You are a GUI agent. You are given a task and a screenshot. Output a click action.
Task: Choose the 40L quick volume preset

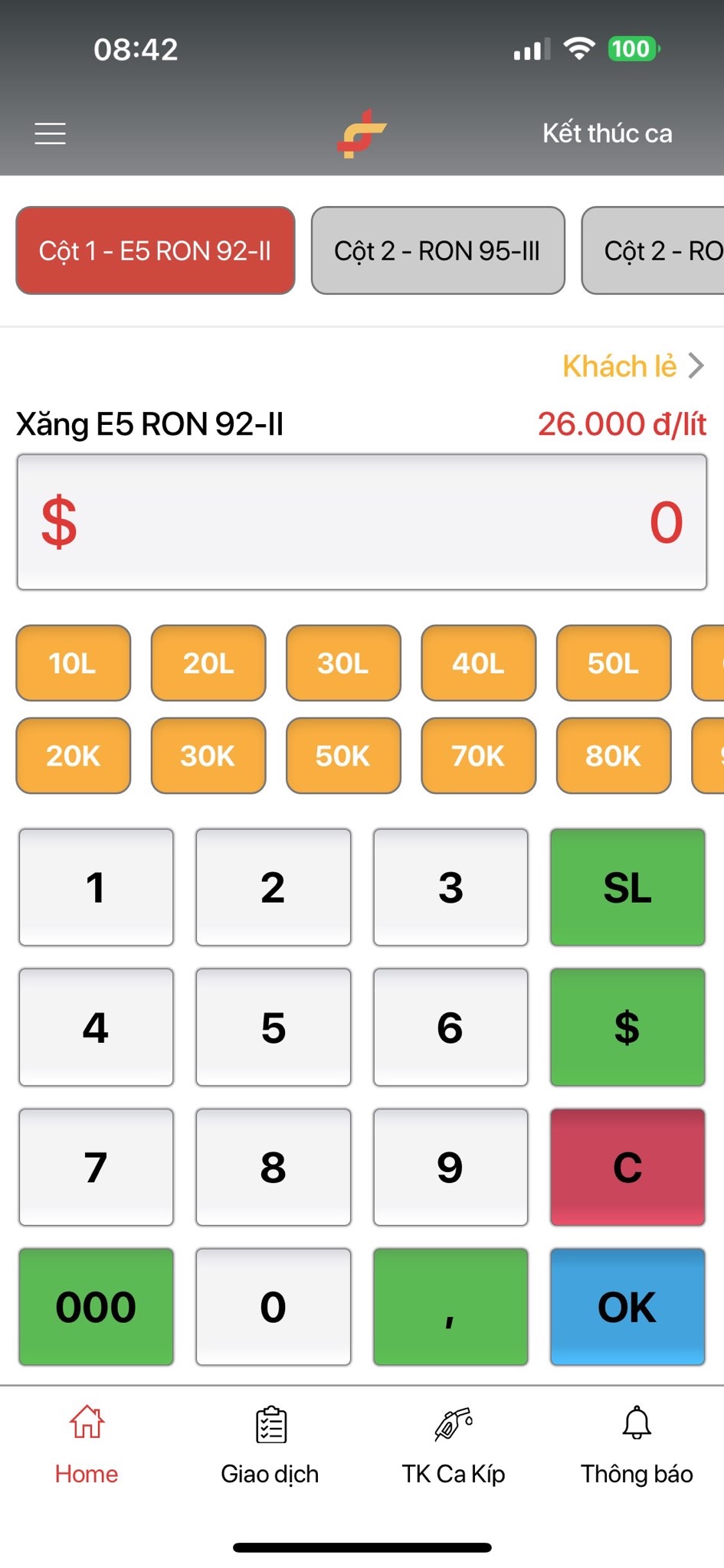478,663
